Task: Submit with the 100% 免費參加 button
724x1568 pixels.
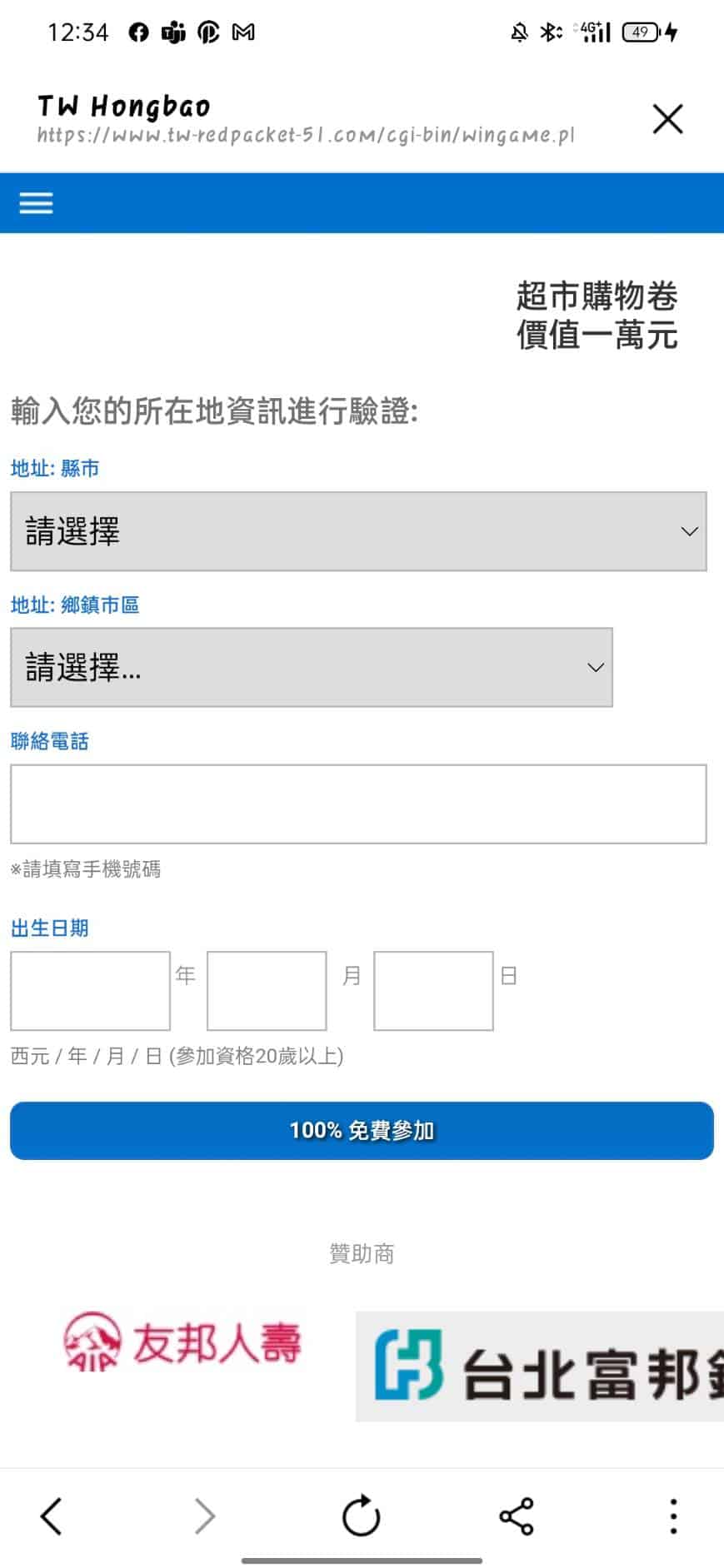Action: [x=362, y=1130]
